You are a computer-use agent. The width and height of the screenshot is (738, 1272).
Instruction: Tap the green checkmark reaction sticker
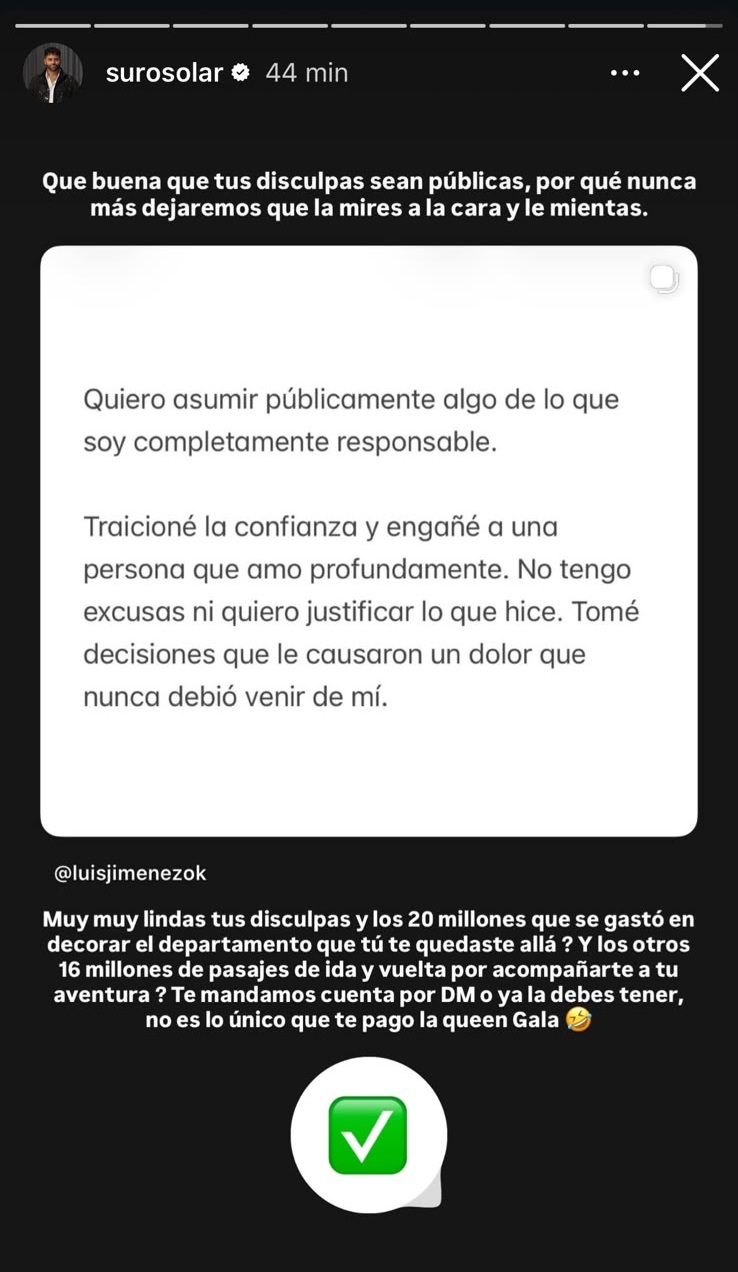pyautogui.click(x=369, y=1135)
